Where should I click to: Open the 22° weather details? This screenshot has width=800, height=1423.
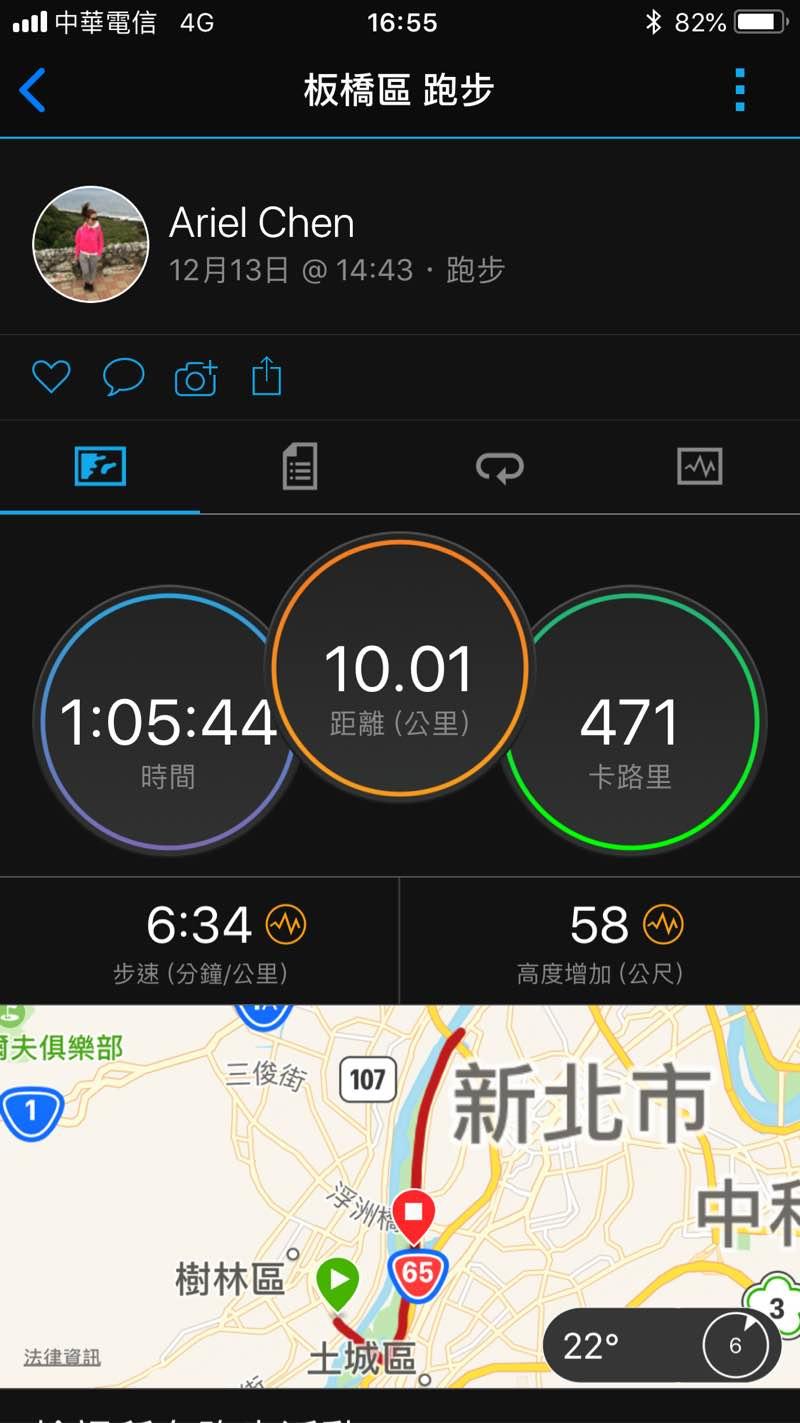pos(662,1345)
